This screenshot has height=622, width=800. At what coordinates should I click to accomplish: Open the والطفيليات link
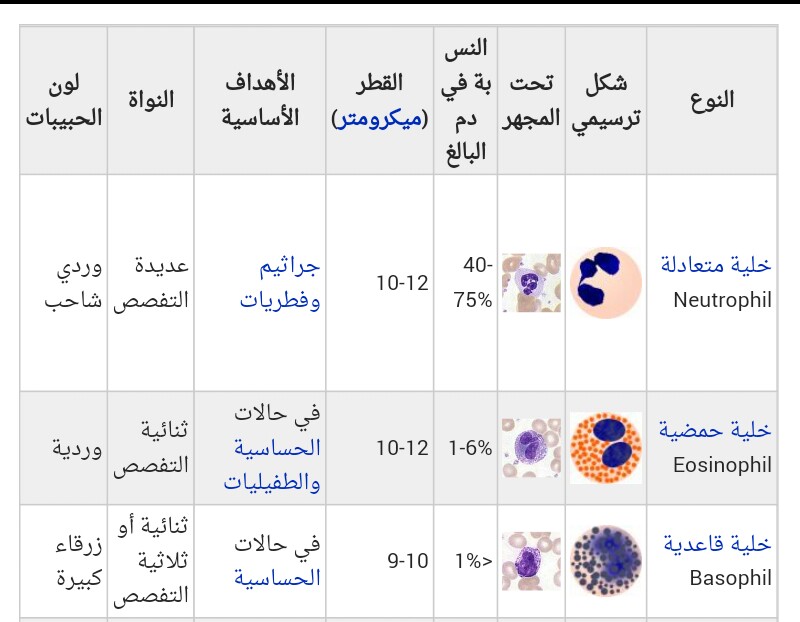tap(272, 482)
